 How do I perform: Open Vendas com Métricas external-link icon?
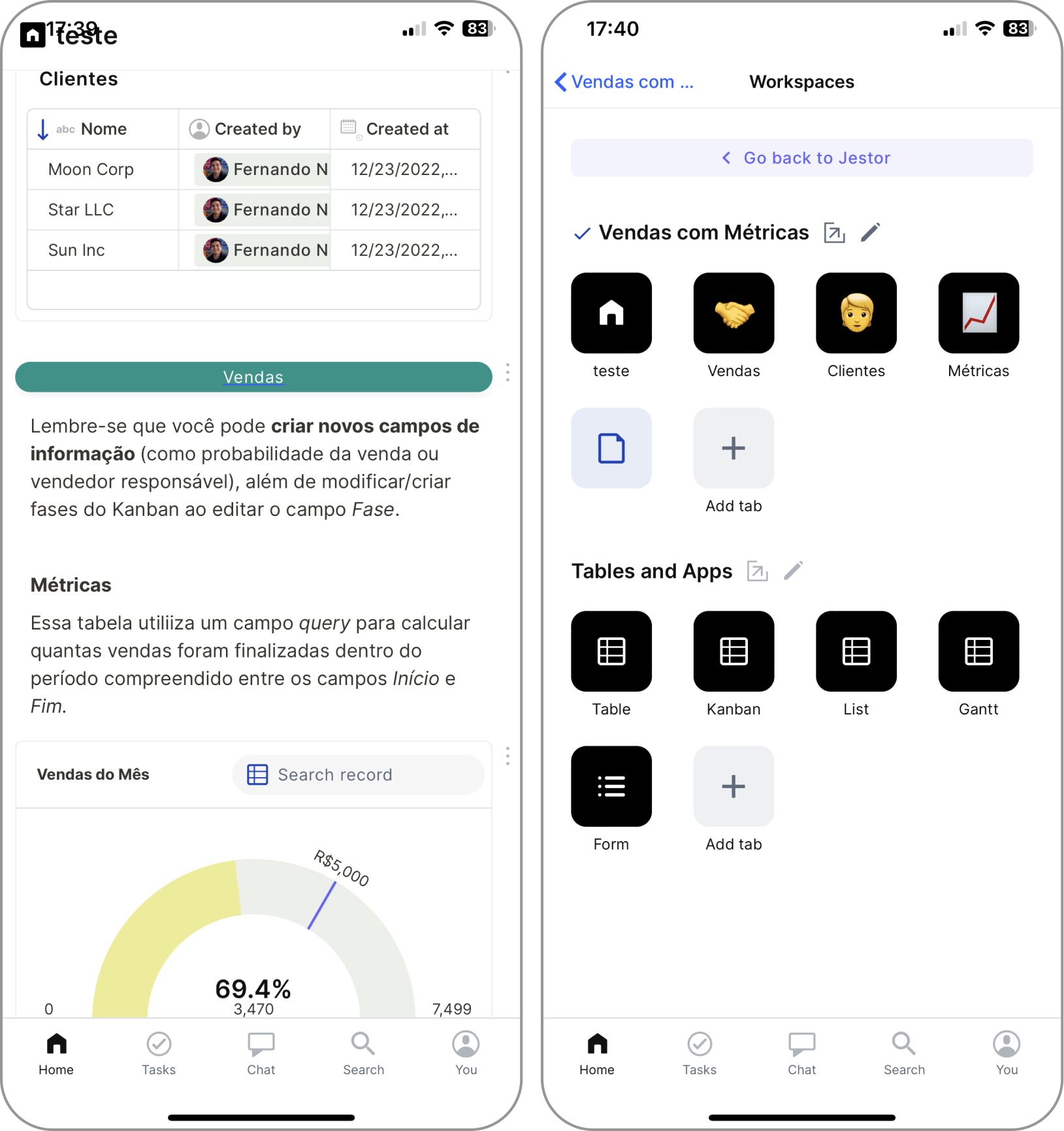pos(834,232)
